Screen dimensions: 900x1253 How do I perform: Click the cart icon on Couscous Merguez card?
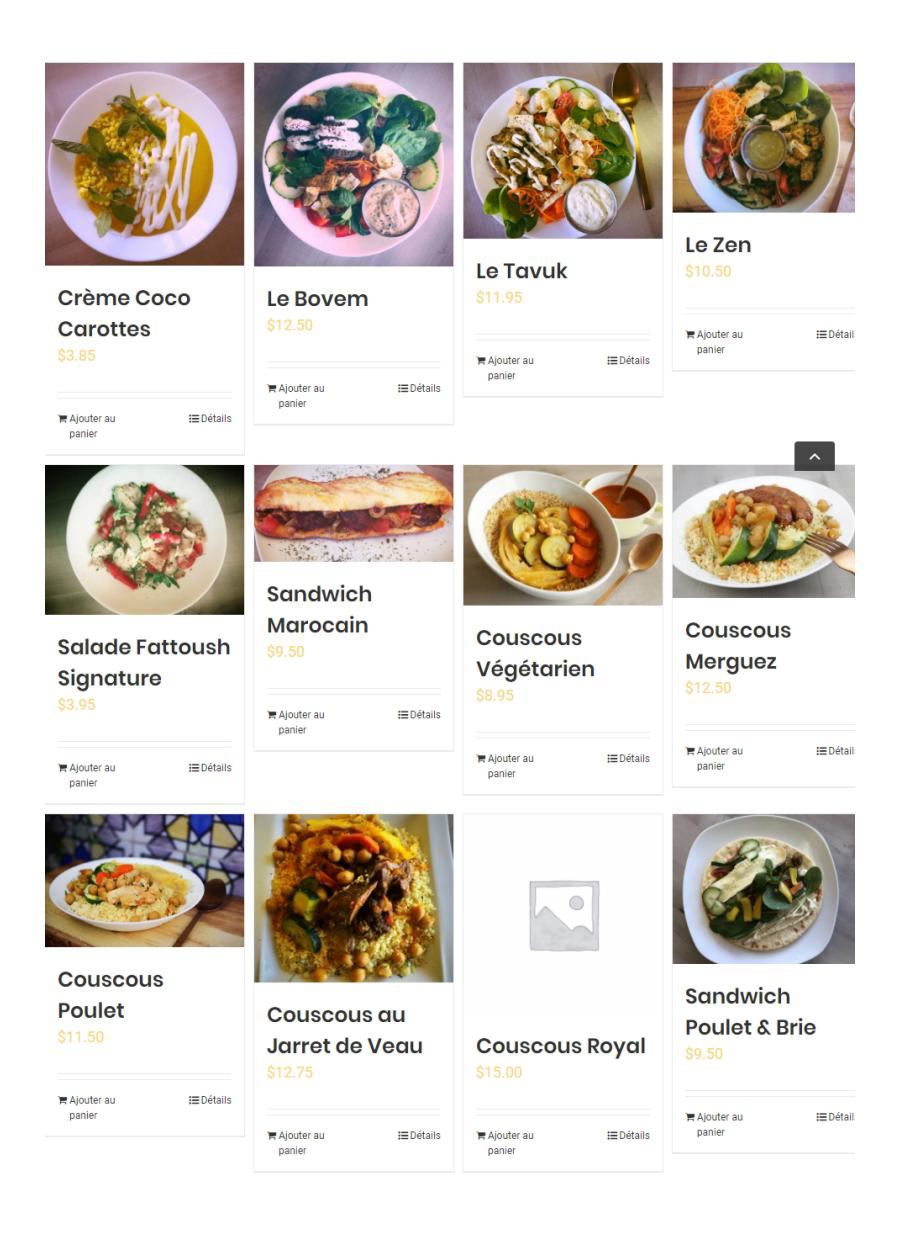(x=689, y=750)
